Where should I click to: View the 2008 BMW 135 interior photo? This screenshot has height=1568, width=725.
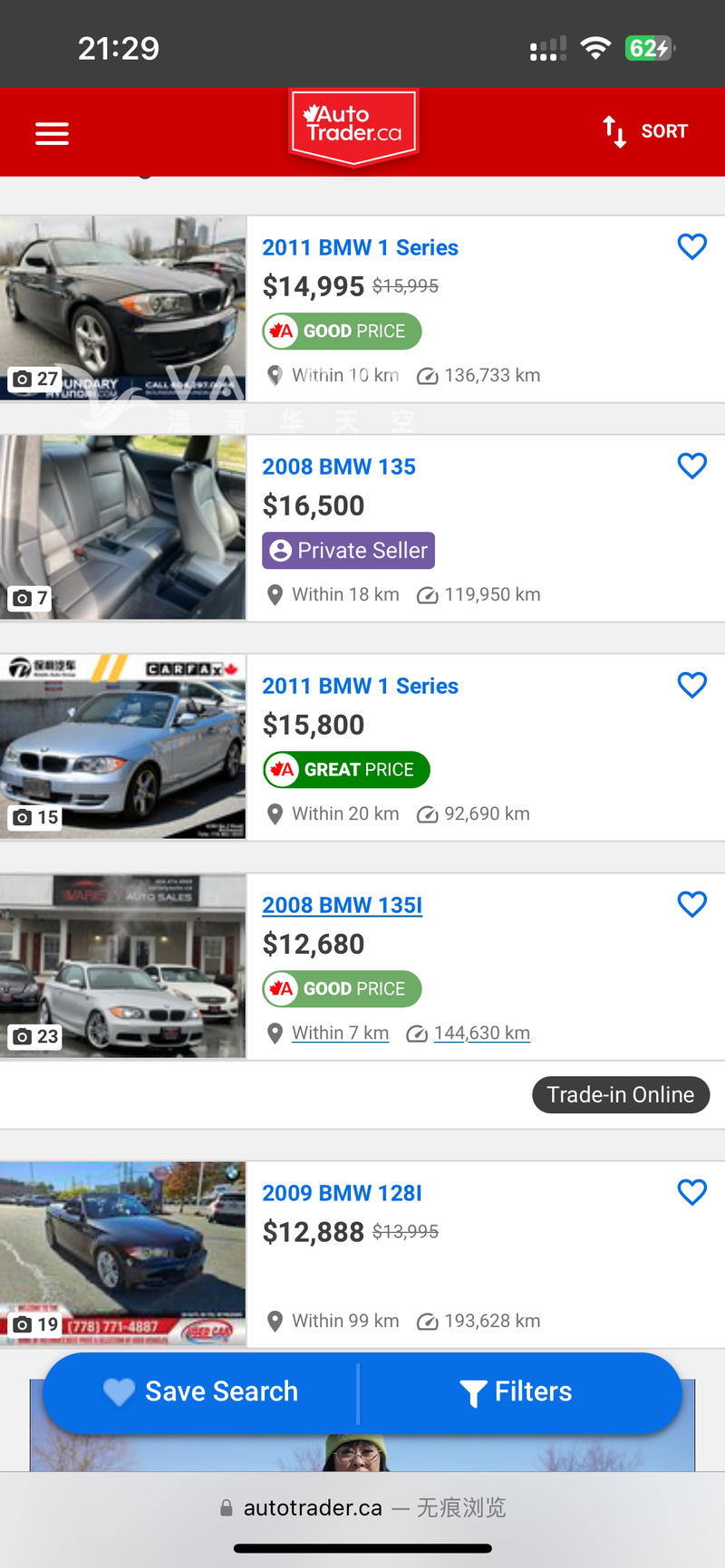(123, 527)
